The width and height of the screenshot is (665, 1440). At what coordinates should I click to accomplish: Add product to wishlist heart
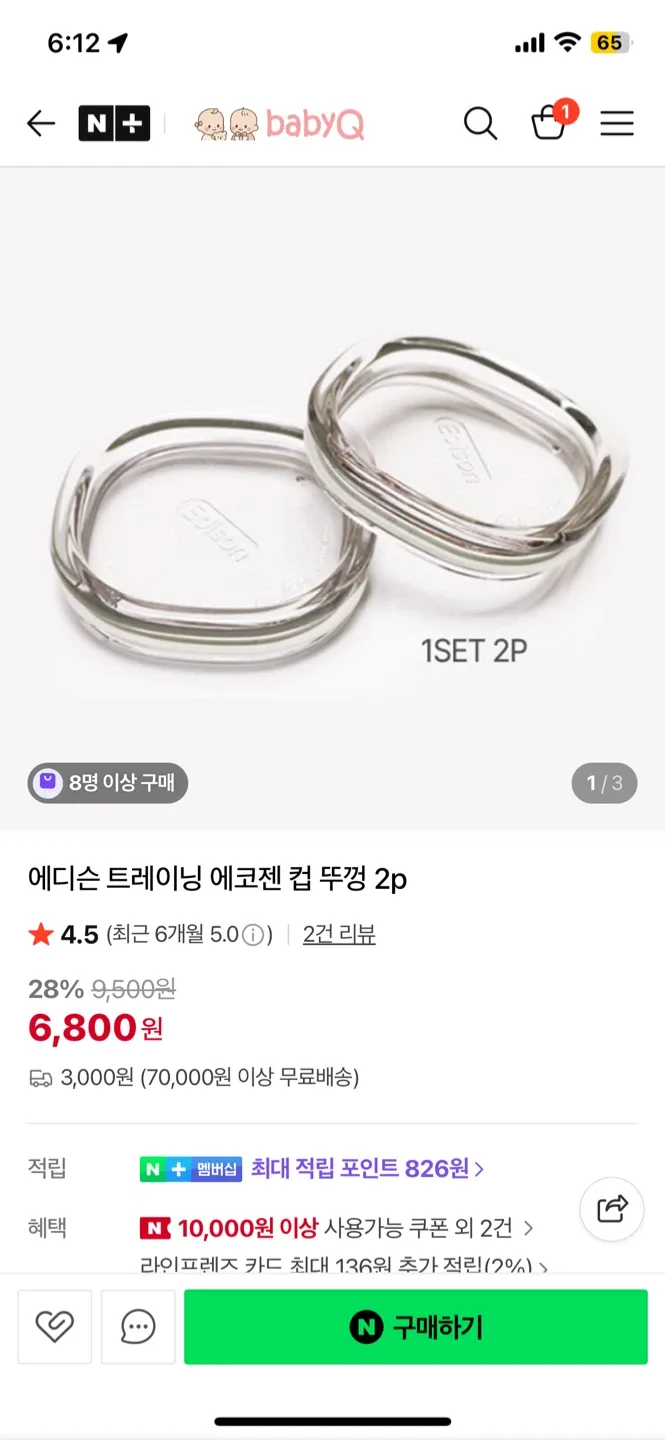tap(55, 1327)
